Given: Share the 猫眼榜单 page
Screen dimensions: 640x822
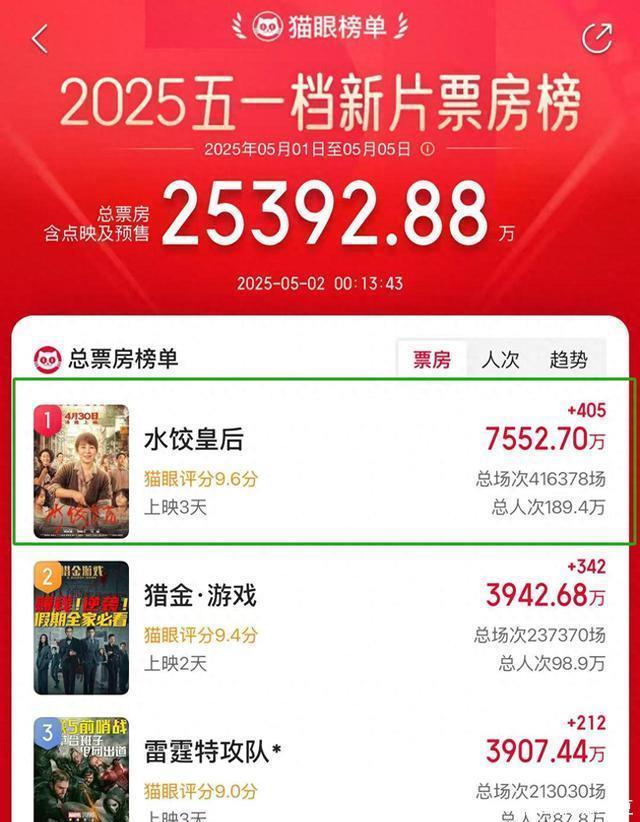Looking at the screenshot, I should coord(597,38).
